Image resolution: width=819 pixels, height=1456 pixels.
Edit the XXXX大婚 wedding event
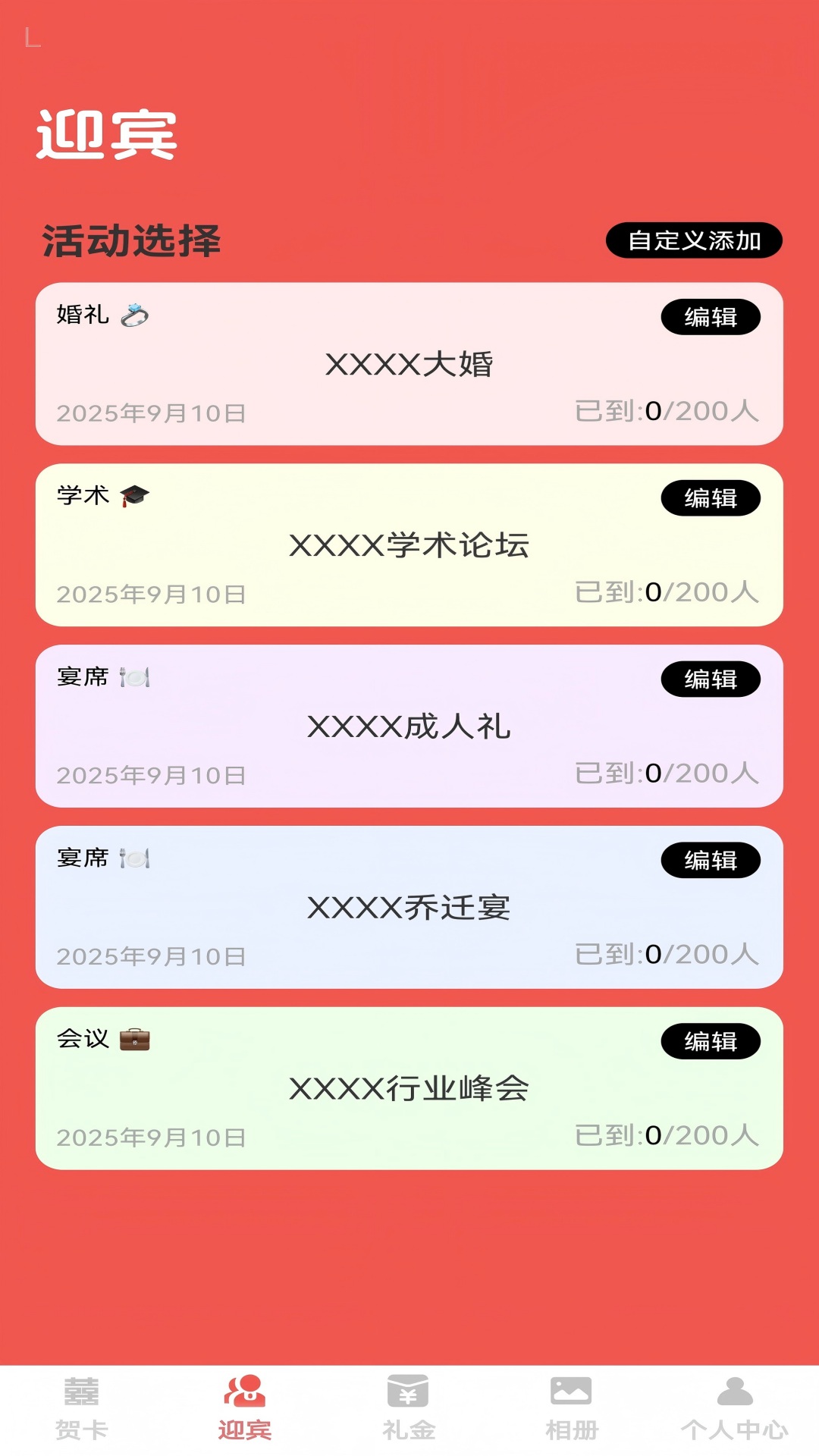710,316
